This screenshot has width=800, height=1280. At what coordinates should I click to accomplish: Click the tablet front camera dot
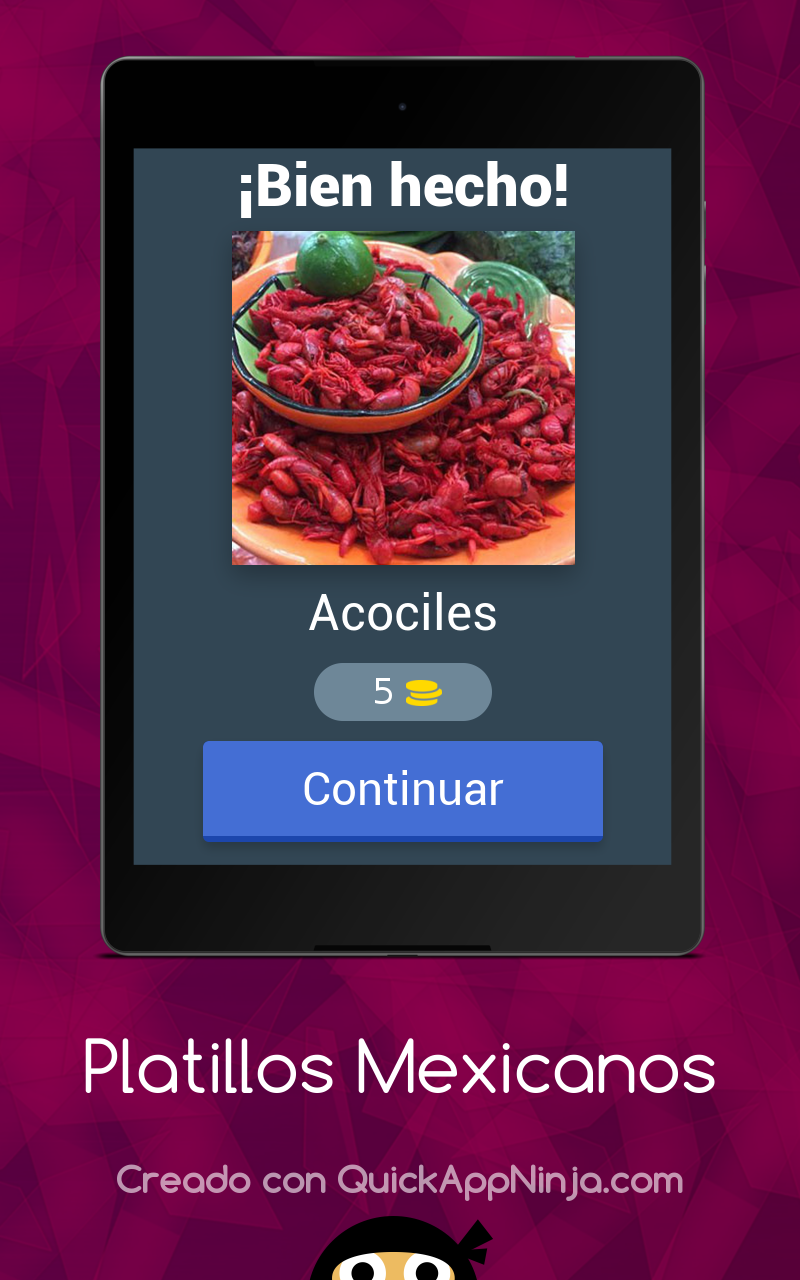403,104
